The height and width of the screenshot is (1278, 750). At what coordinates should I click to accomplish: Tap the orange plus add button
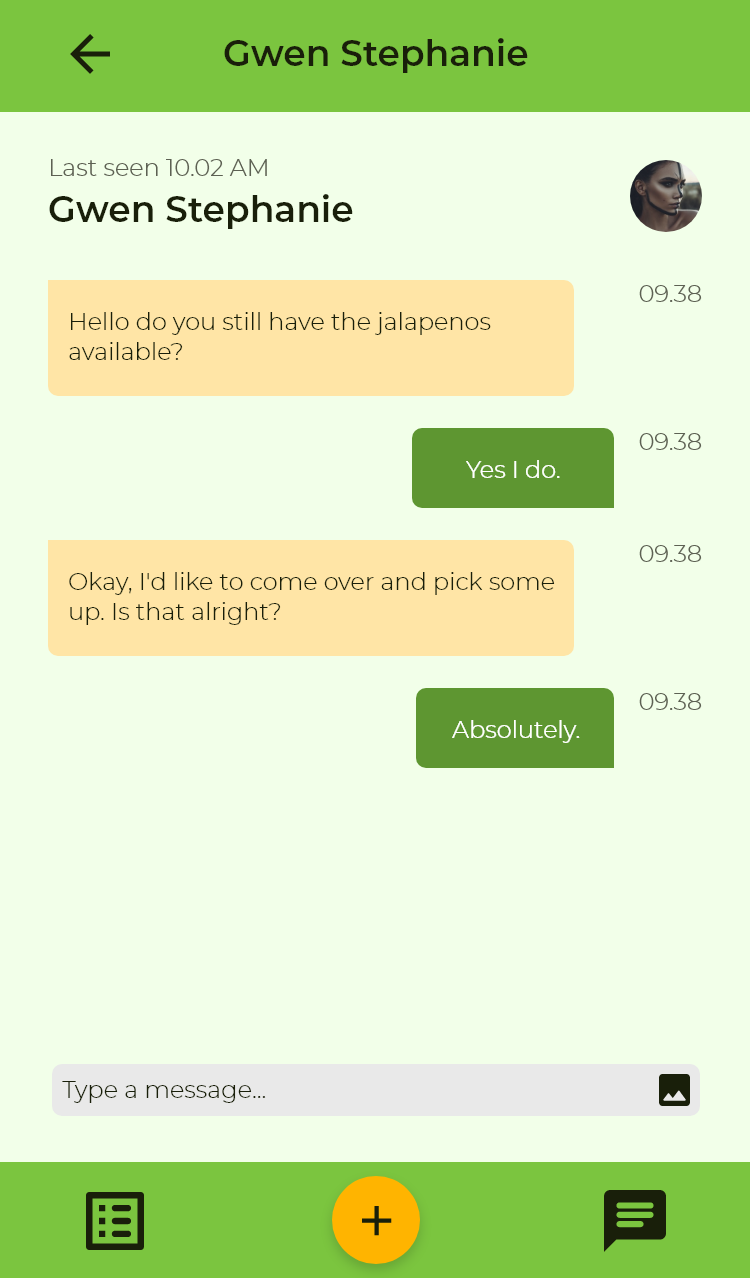point(376,1220)
